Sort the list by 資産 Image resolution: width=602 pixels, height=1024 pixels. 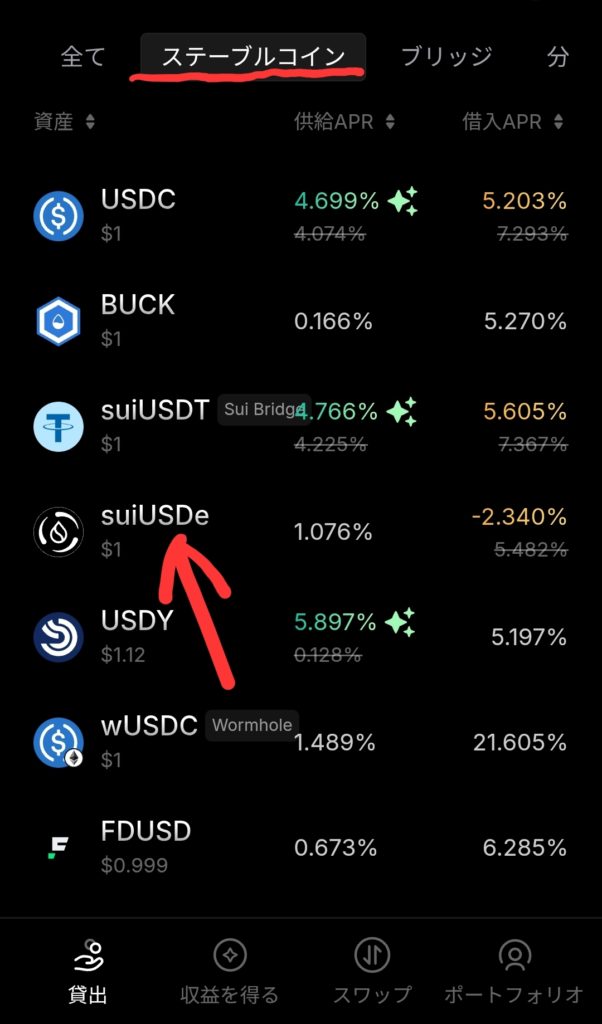coord(65,122)
